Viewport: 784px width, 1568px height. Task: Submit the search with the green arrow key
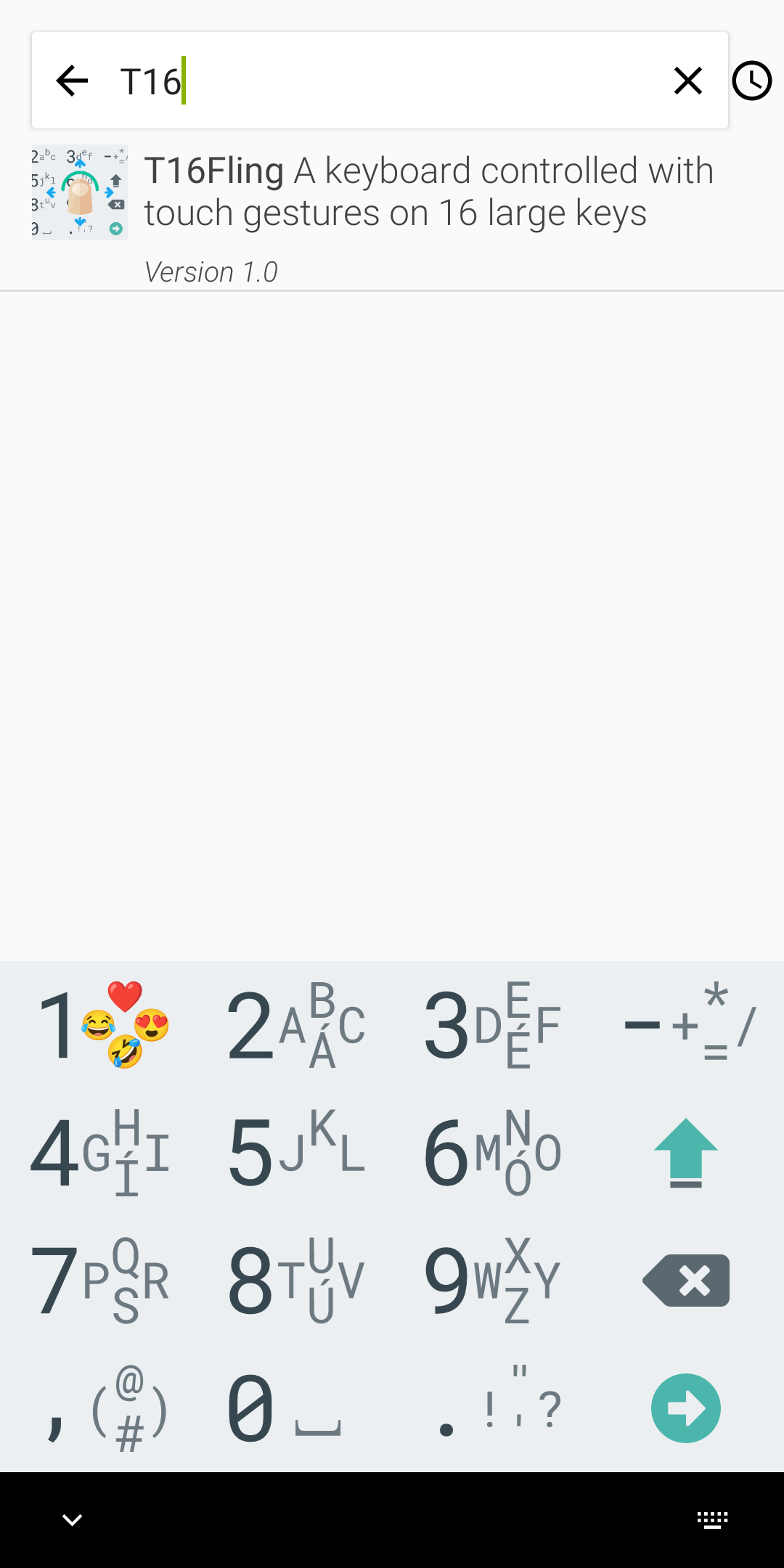686,1408
